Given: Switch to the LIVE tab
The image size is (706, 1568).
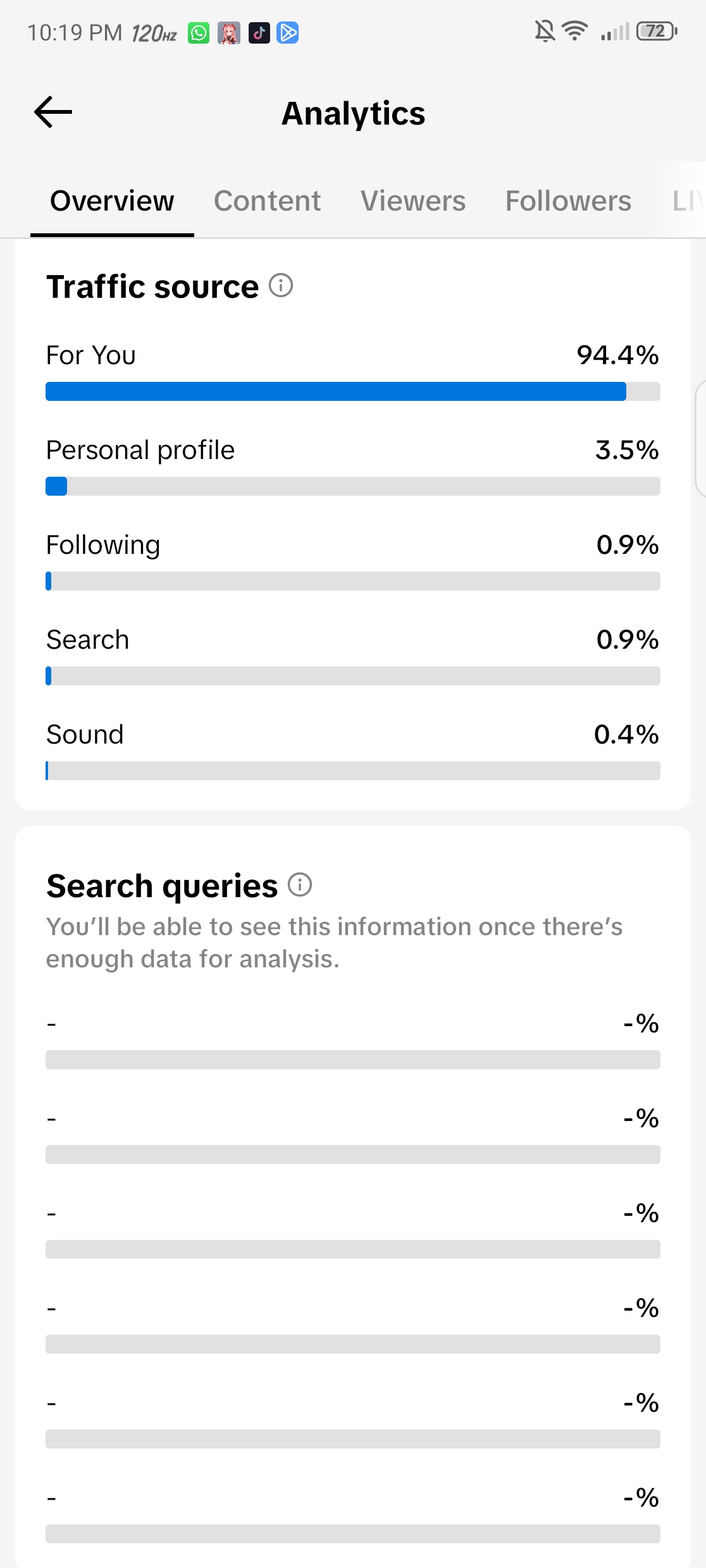Looking at the screenshot, I should pyautogui.click(x=688, y=201).
